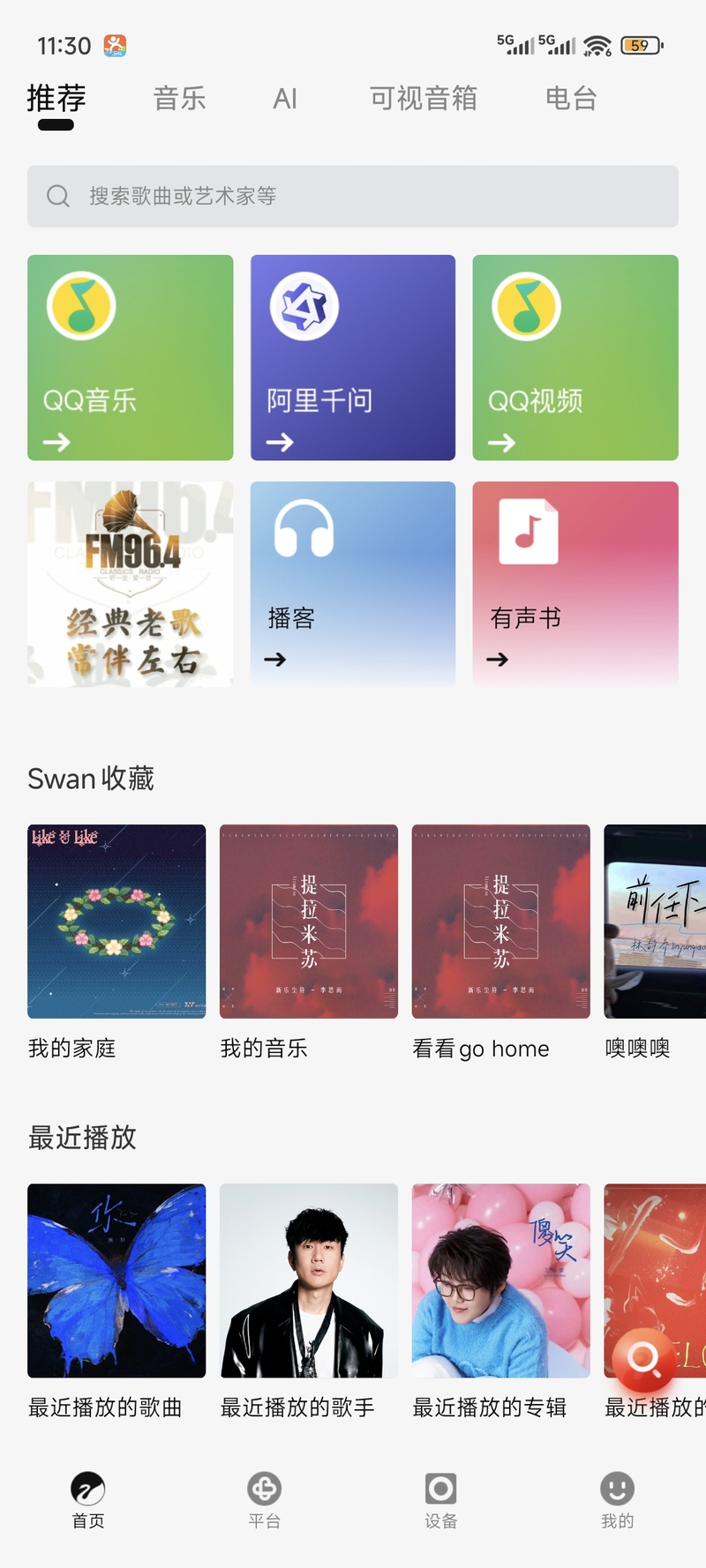The width and height of the screenshot is (706, 1568).
Task: Open the 我的家庭 collection
Action: click(116, 922)
